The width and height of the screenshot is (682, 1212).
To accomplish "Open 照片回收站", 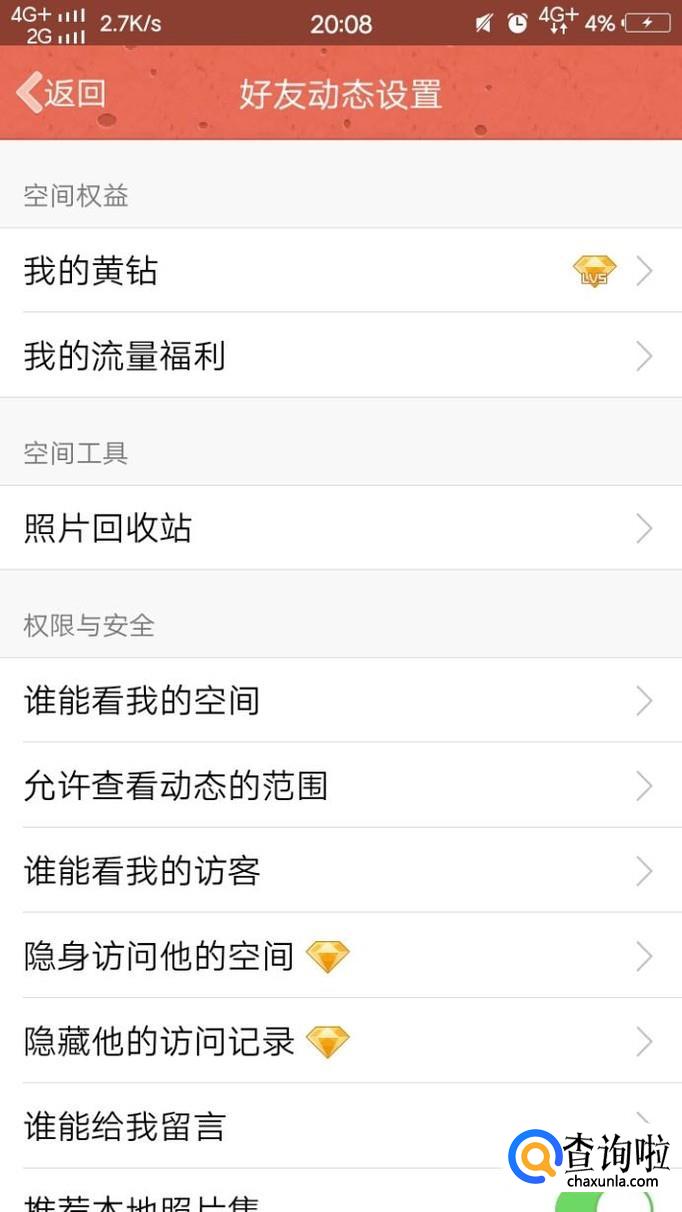I will 340,528.
